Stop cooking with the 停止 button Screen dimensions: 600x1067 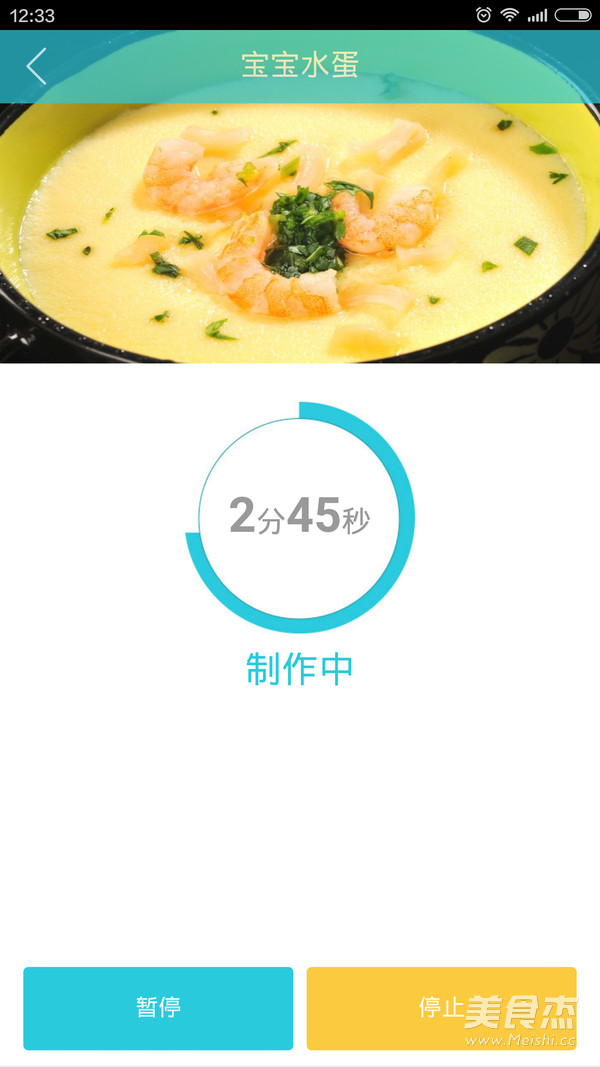[441, 1007]
